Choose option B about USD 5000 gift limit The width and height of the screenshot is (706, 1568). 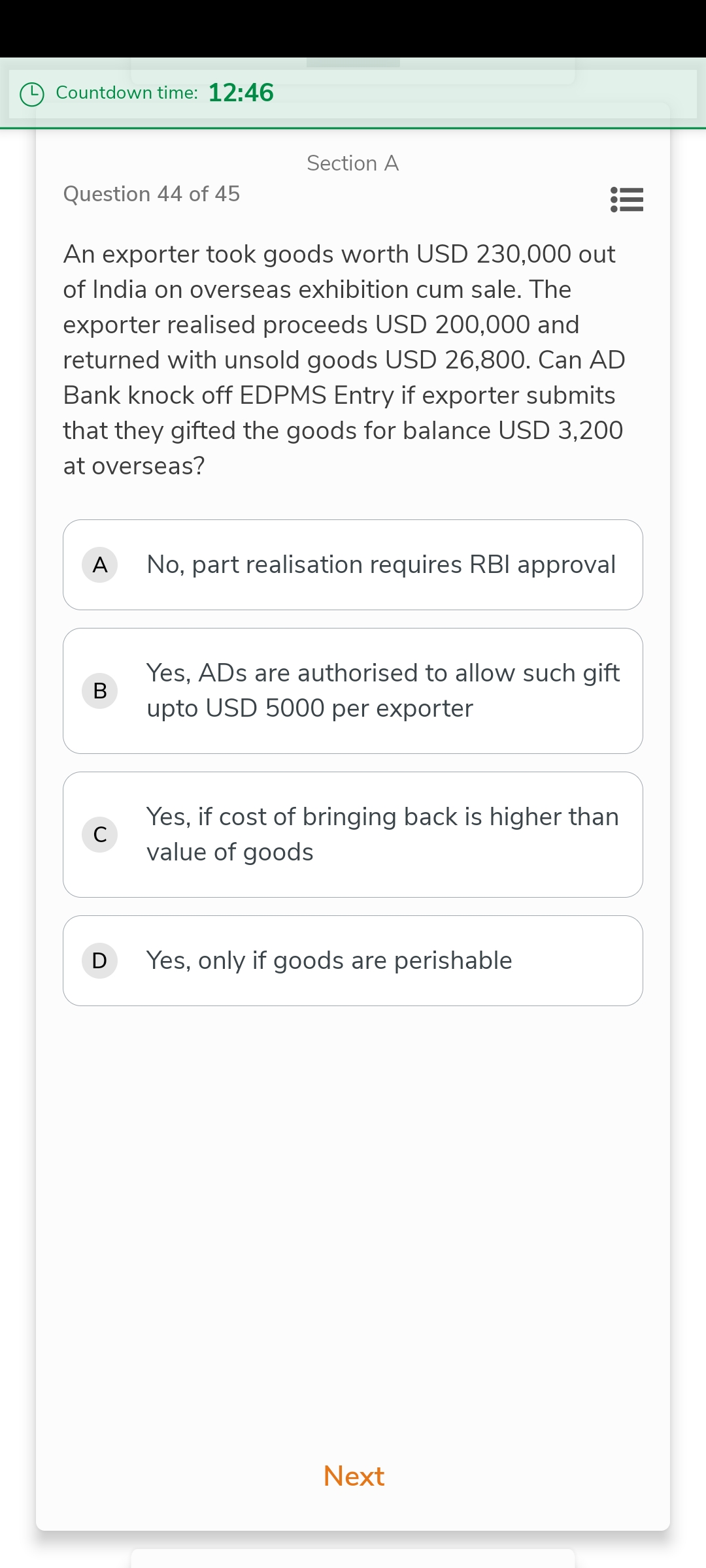pyautogui.click(x=353, y=691)
